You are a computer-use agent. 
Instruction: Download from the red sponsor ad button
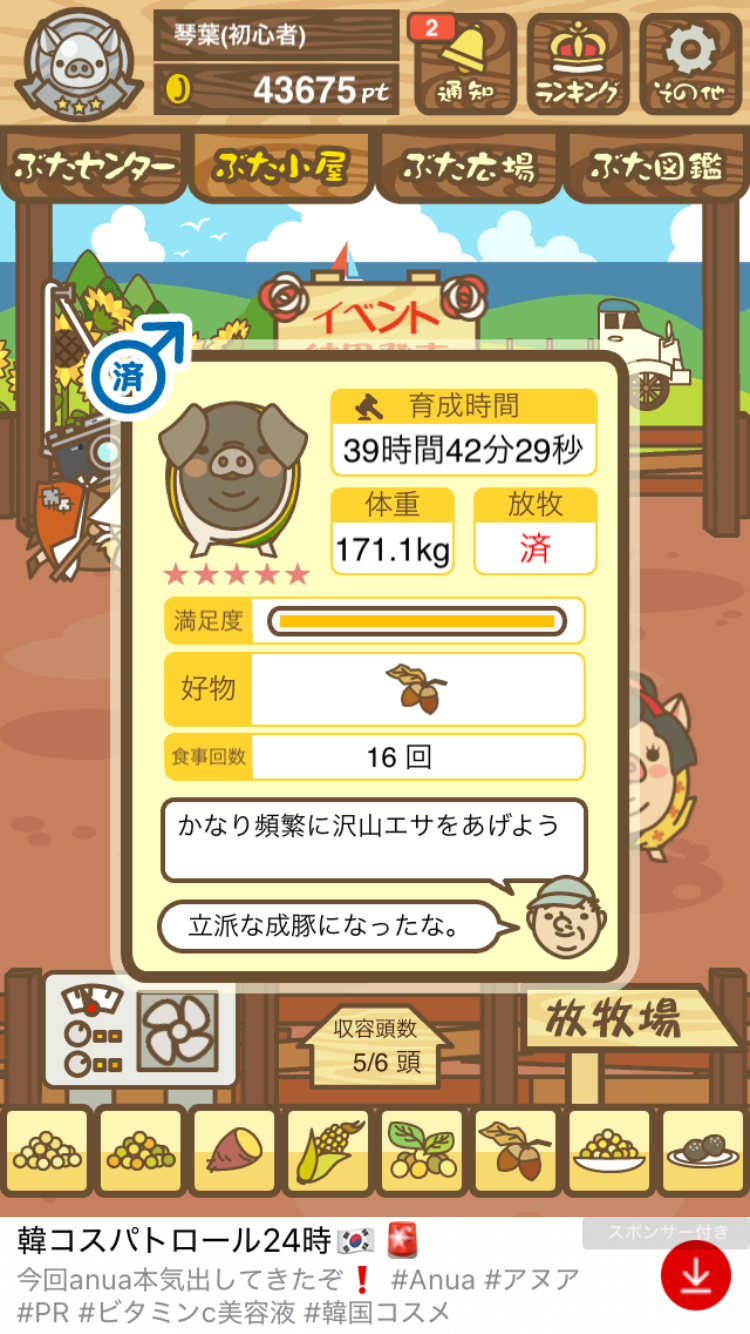point(696,1275)
